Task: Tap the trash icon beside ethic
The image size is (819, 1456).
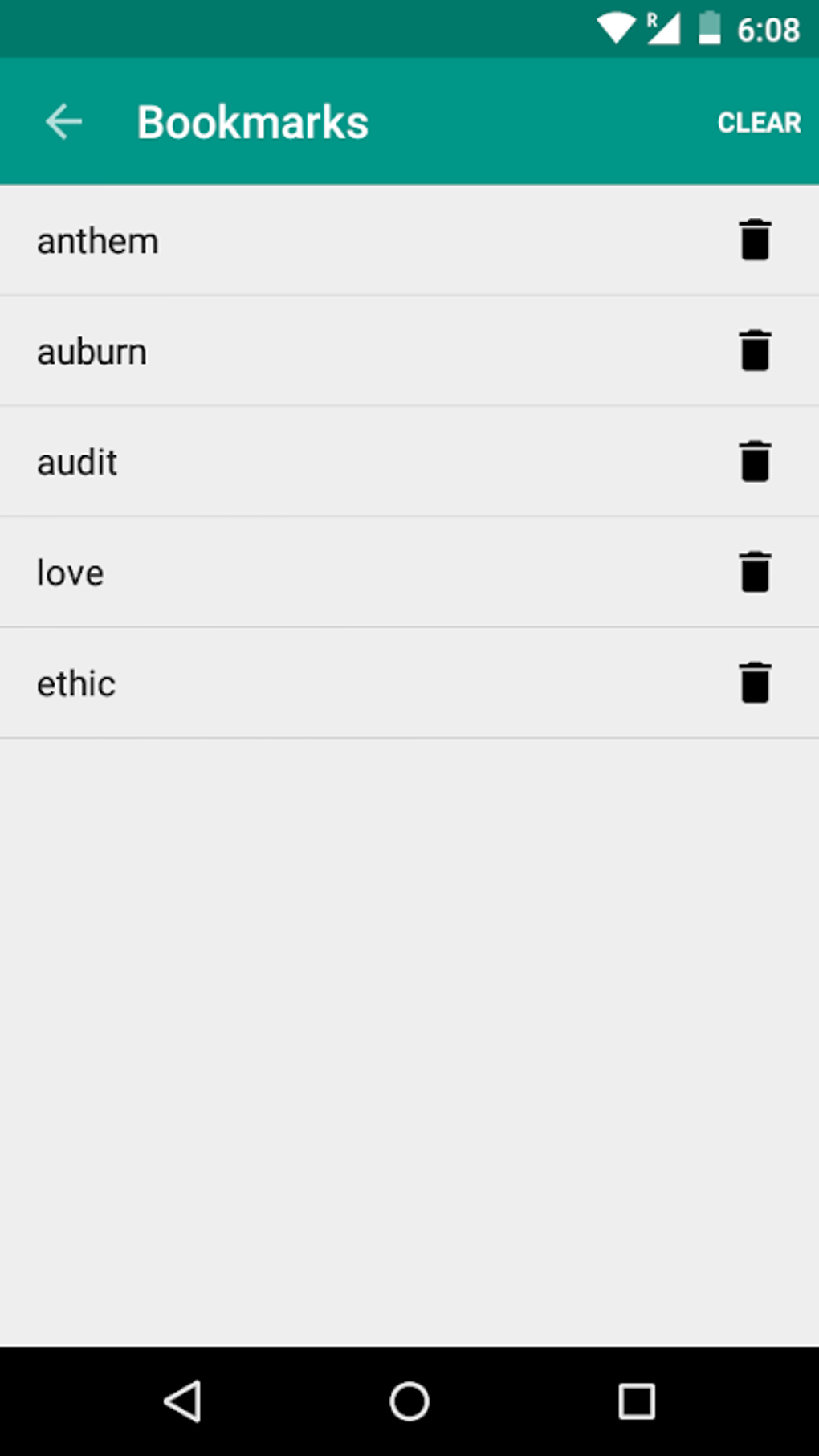Action: 755,683
